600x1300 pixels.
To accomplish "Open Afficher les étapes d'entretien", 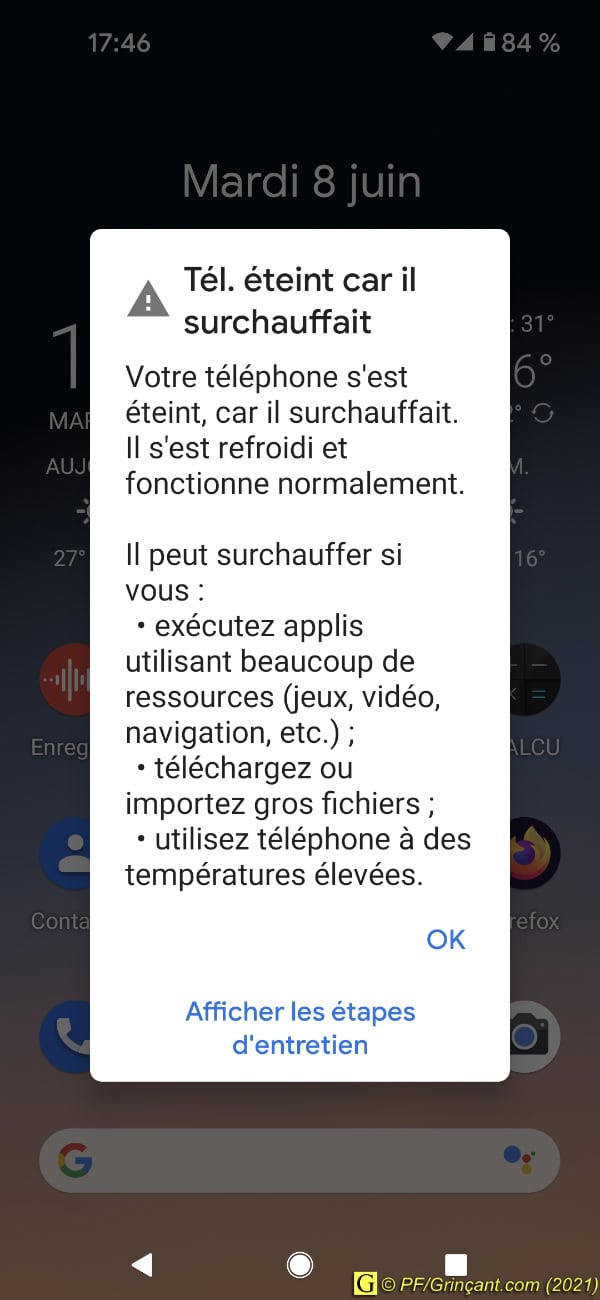I will point(300,1028).
